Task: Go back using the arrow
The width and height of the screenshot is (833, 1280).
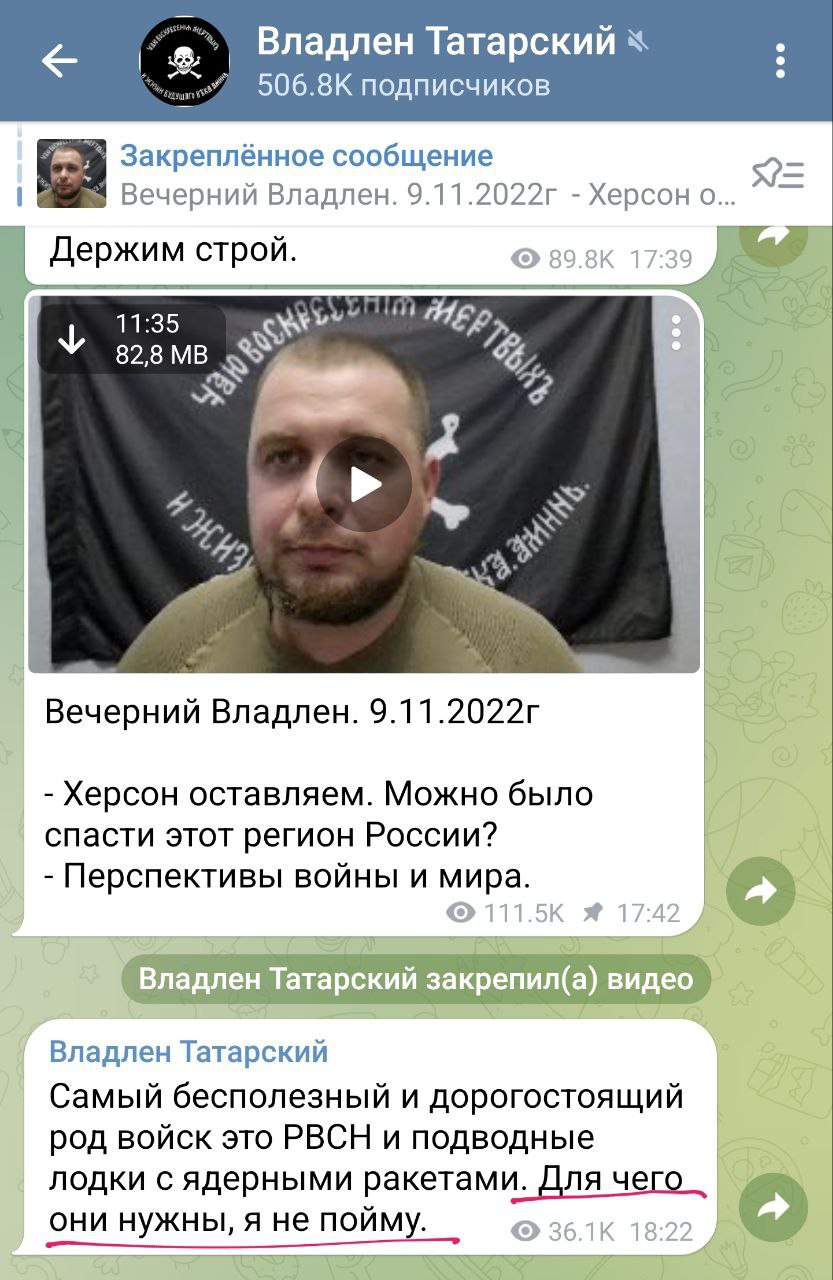Action: coord(60,62)
